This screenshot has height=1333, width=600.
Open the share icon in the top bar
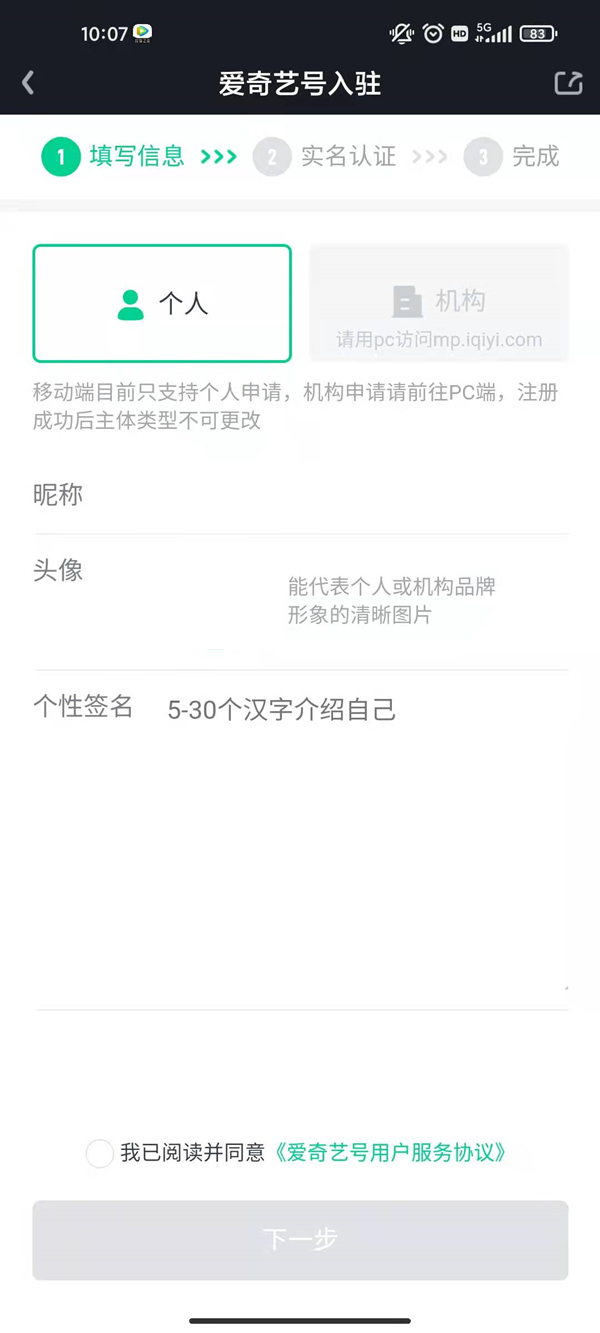pos(568,83)
